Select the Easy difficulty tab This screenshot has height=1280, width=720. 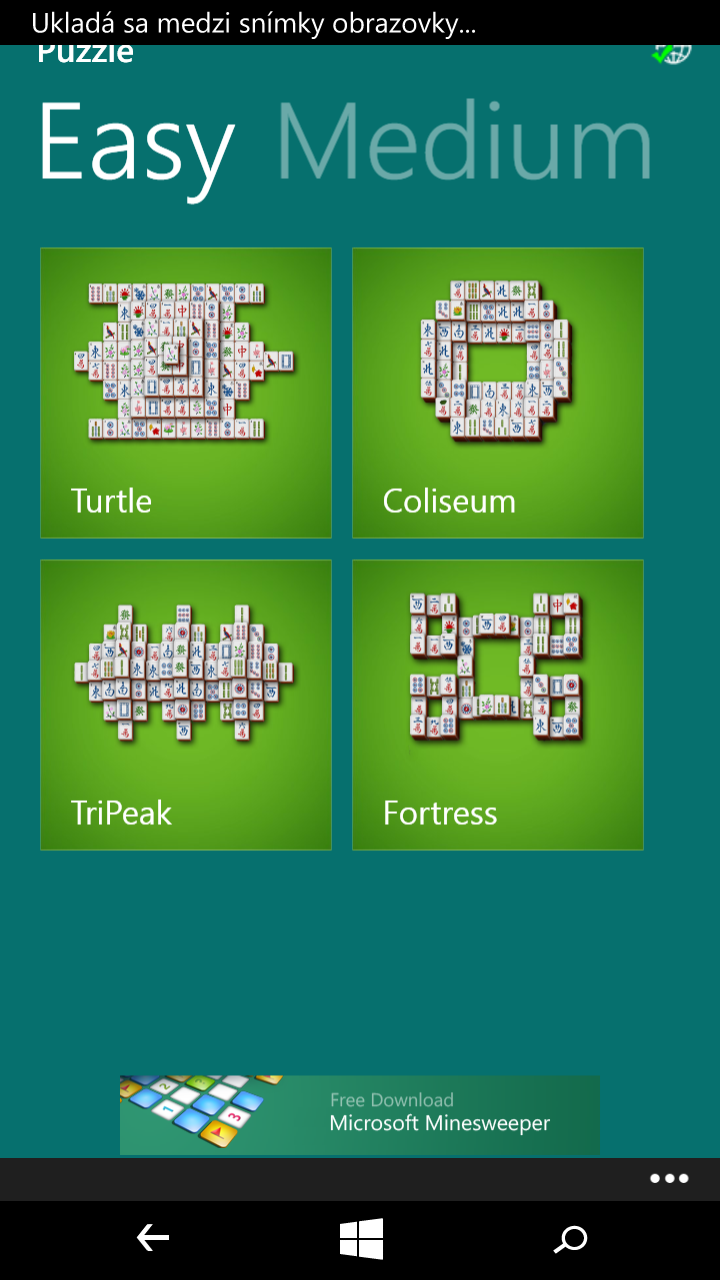pos(137,148)
